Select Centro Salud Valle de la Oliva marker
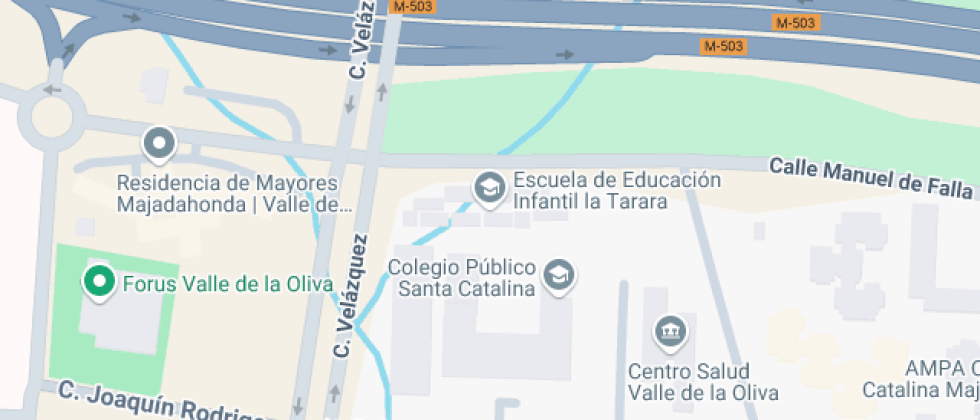 669,332
